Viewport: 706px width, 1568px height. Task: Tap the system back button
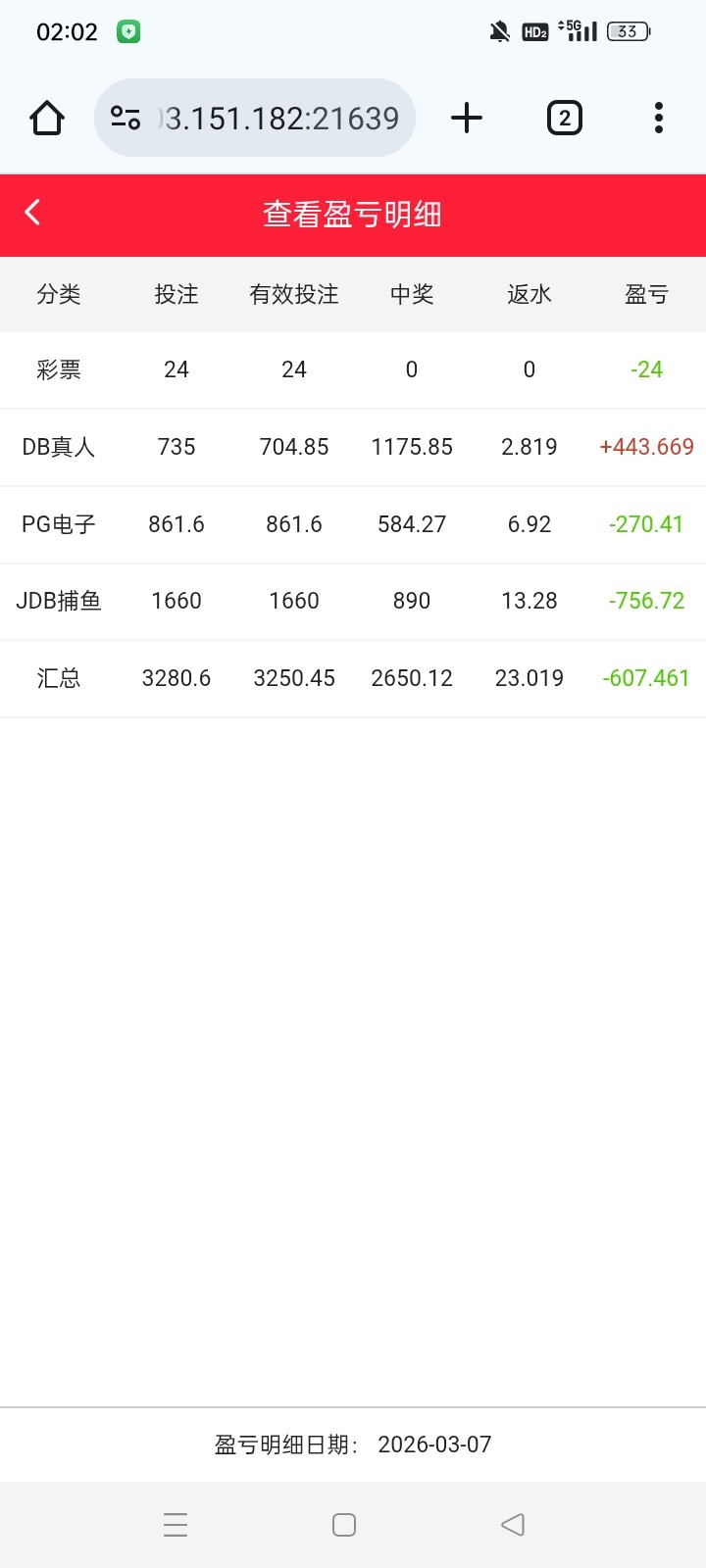(x=512, y=1525)
